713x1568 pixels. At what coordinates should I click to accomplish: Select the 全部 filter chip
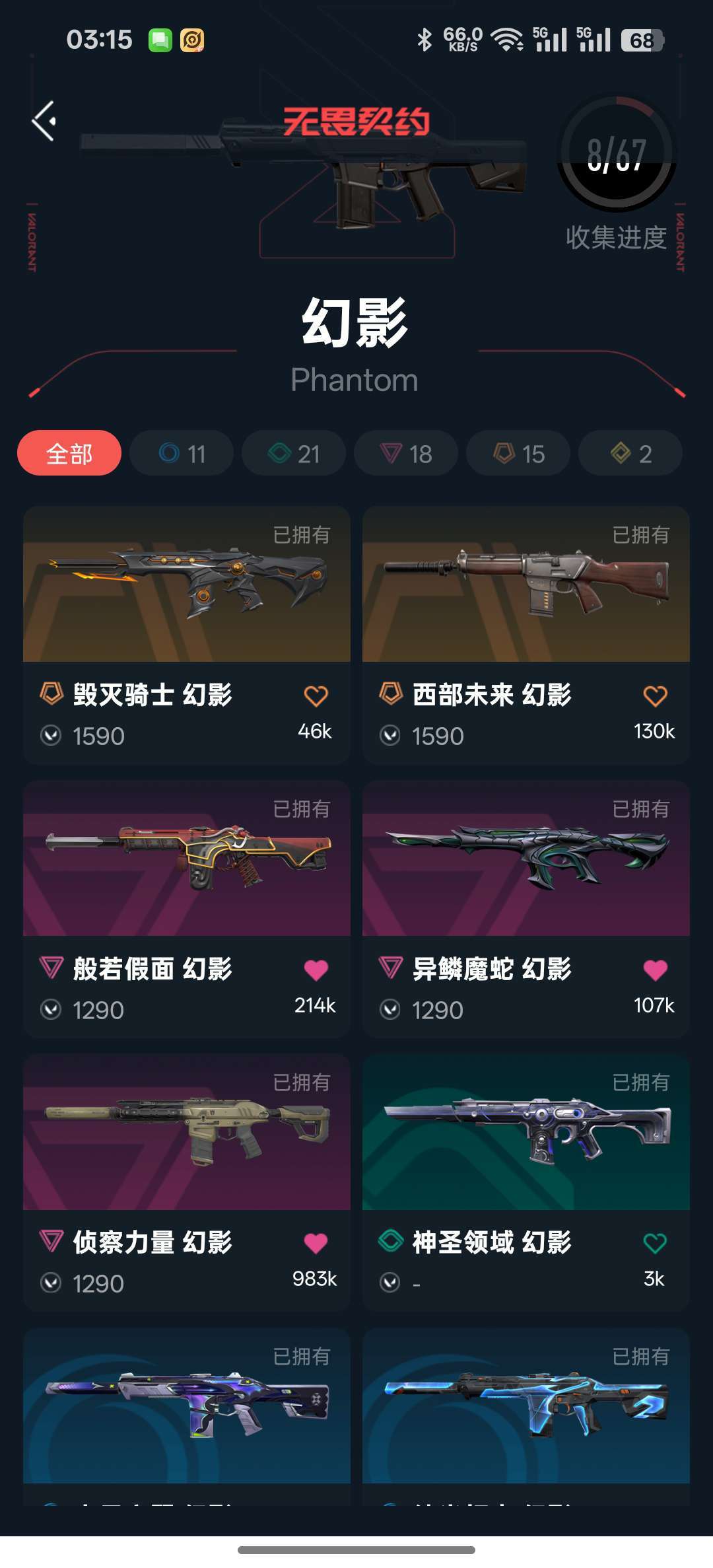(69, 453)
